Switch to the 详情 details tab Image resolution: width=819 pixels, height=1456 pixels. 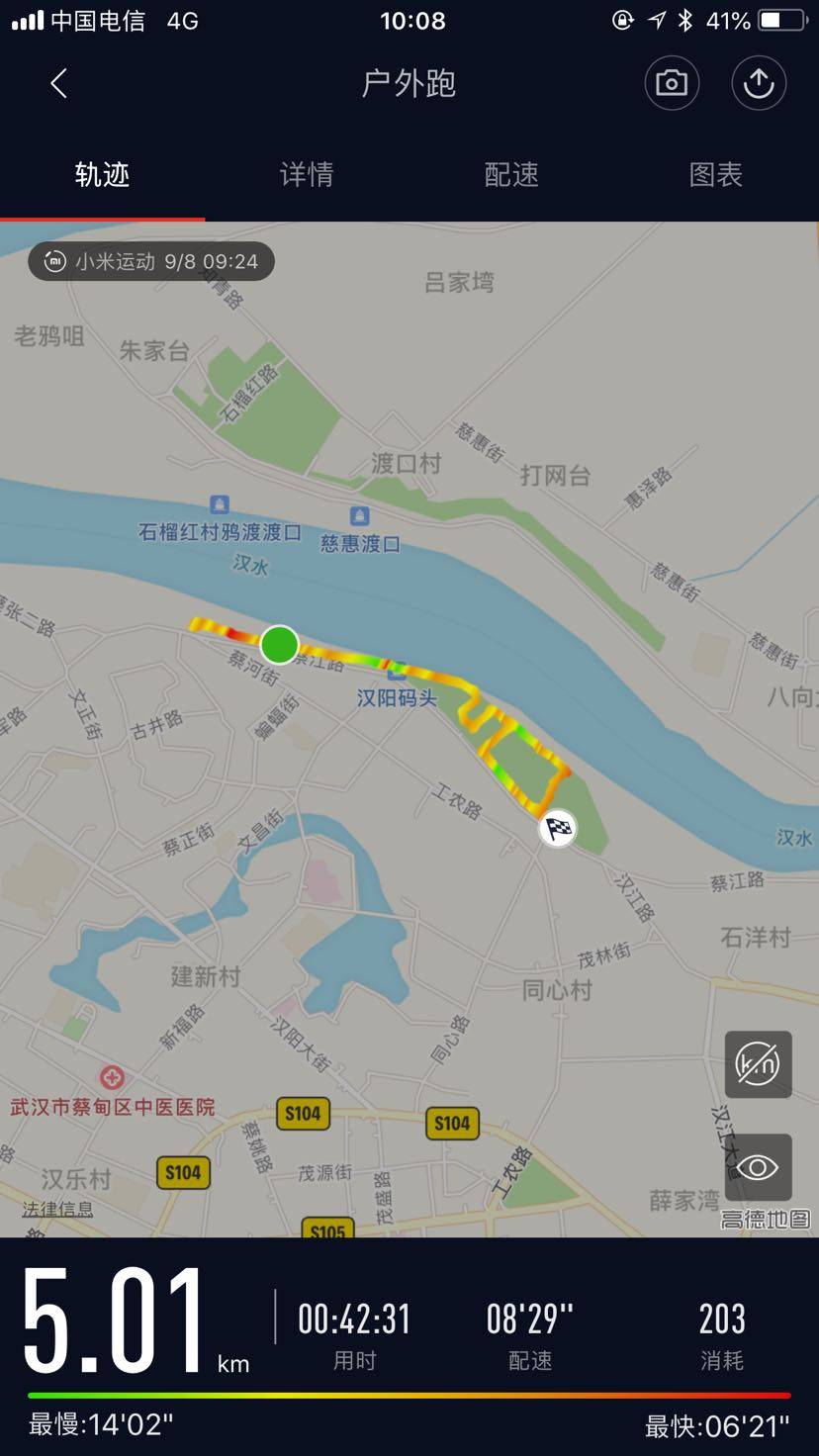point(307,175)
